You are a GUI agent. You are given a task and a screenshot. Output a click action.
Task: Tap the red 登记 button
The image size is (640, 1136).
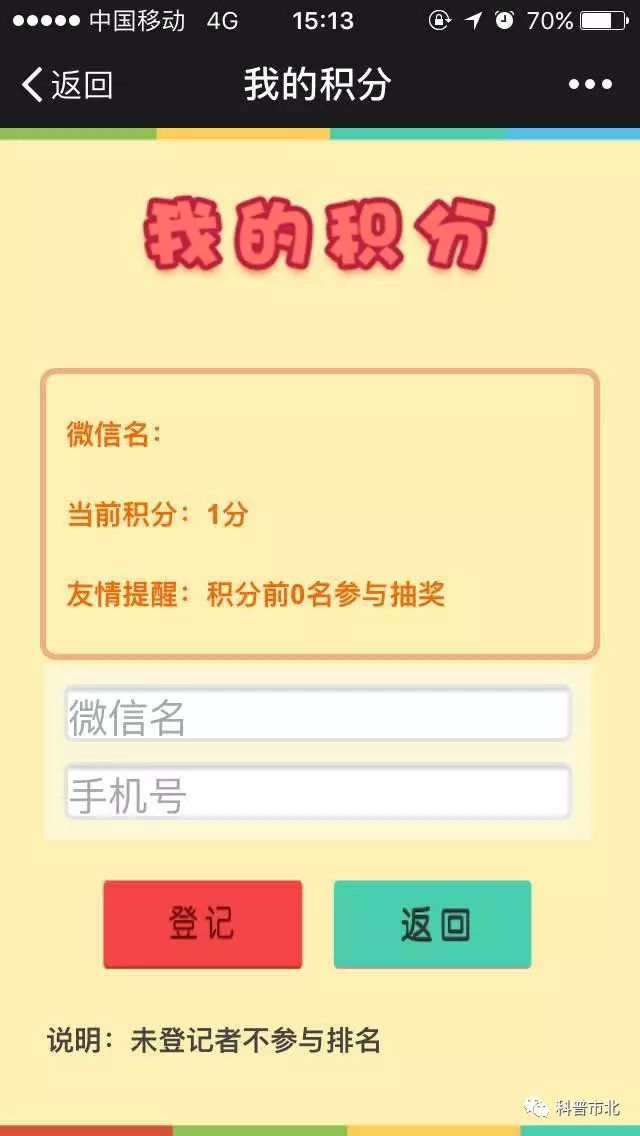pos(202,924)
